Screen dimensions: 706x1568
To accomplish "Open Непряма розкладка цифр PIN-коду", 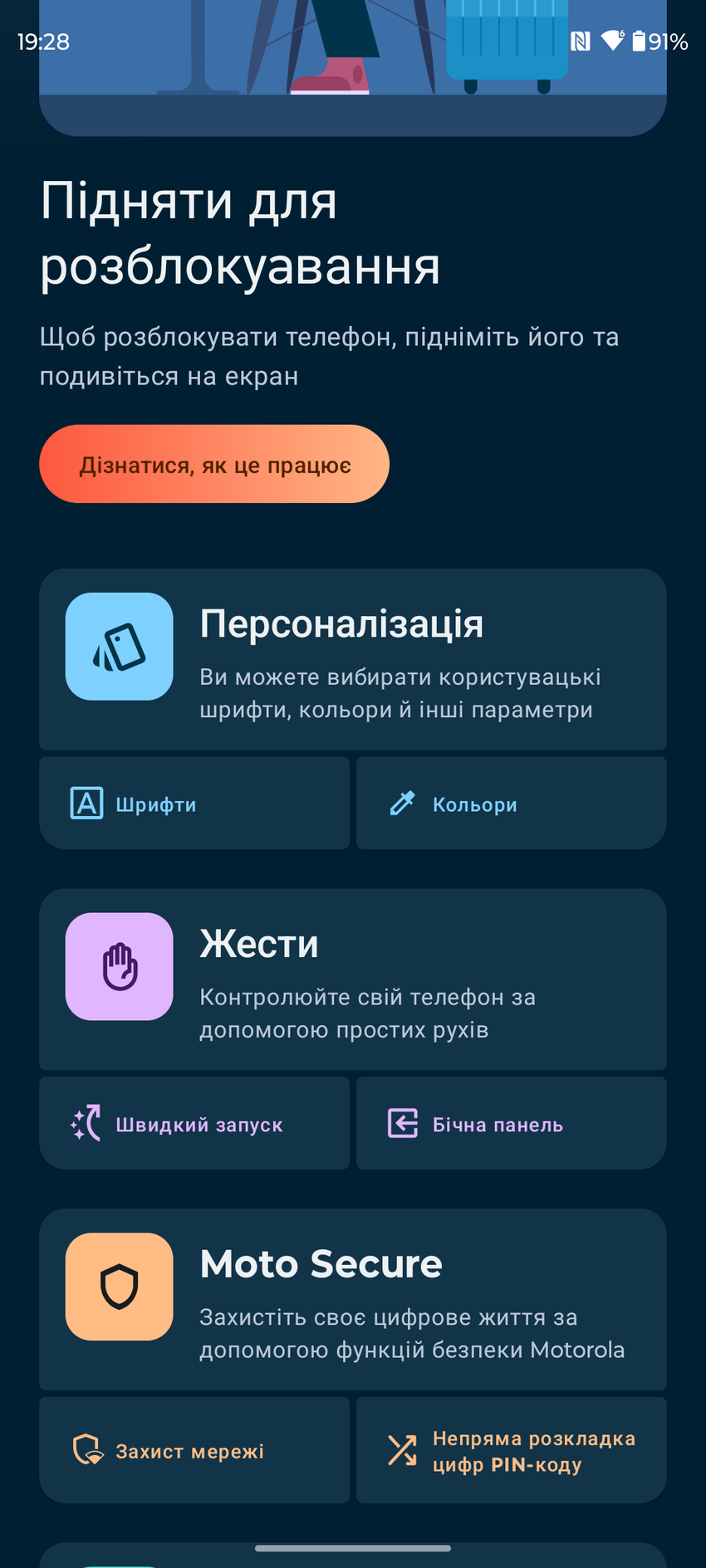I will click(x=511, y=1450).
